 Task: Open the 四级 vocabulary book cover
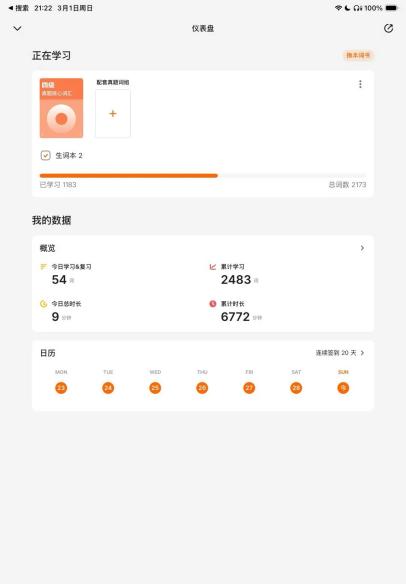tap(61, 108)
